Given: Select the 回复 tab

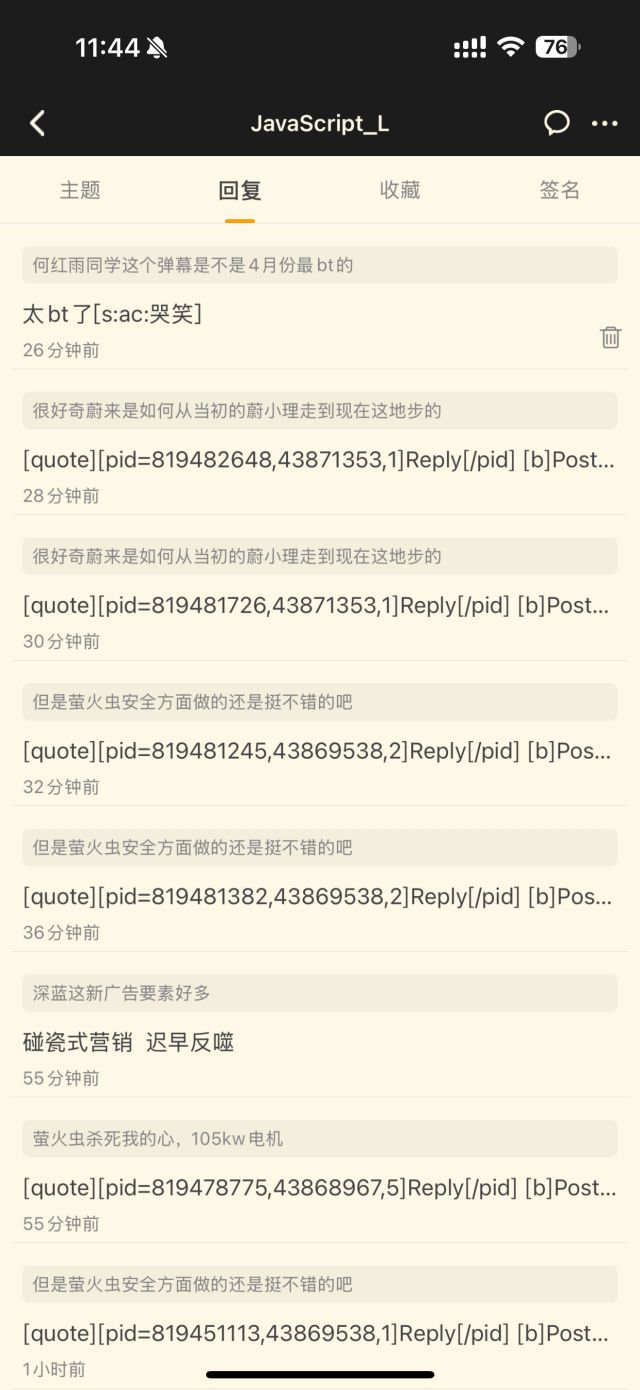Looking at the screenshot, I should click(240, 190).
